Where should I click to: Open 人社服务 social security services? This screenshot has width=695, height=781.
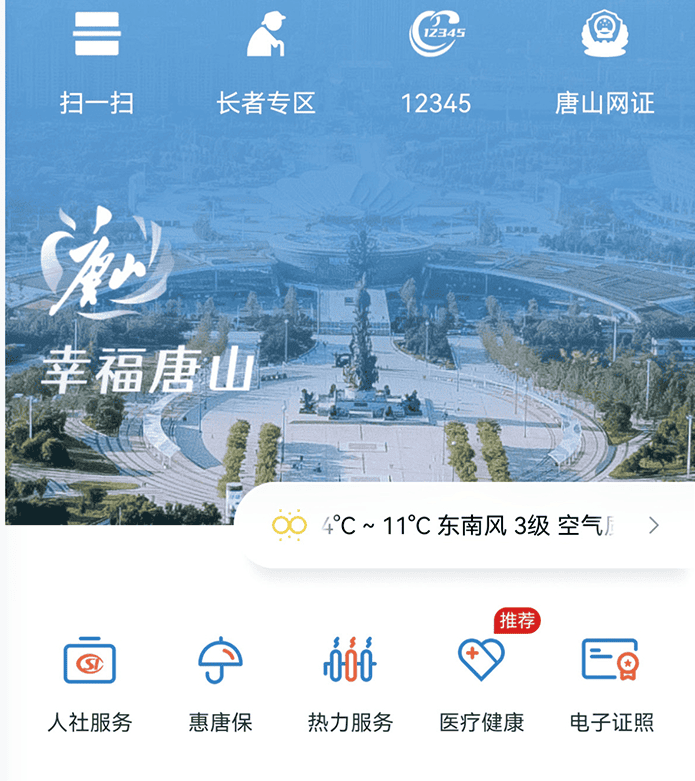click(x=90, y=682)
